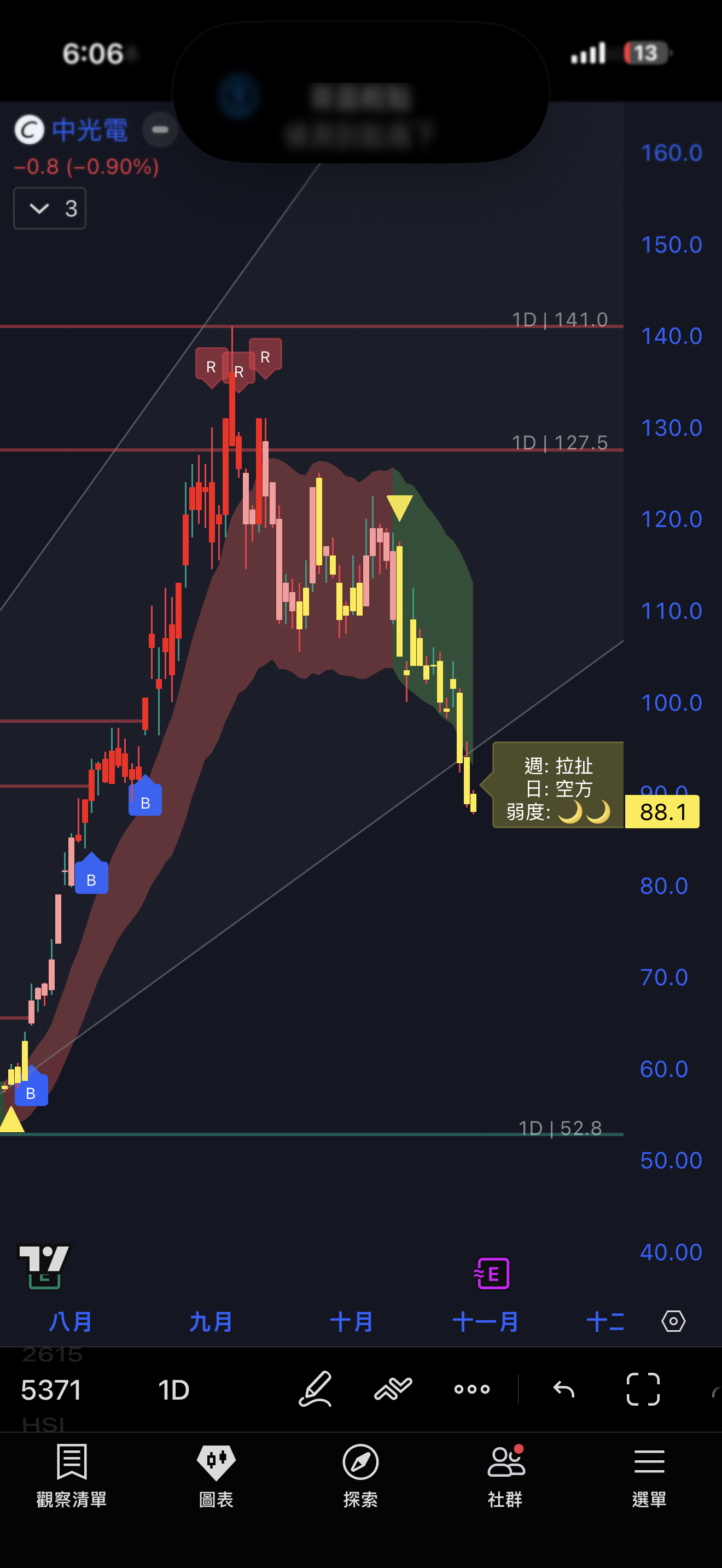Change the 1D chart interval
The image size is (722, 1568).
tap(173, 1390)
